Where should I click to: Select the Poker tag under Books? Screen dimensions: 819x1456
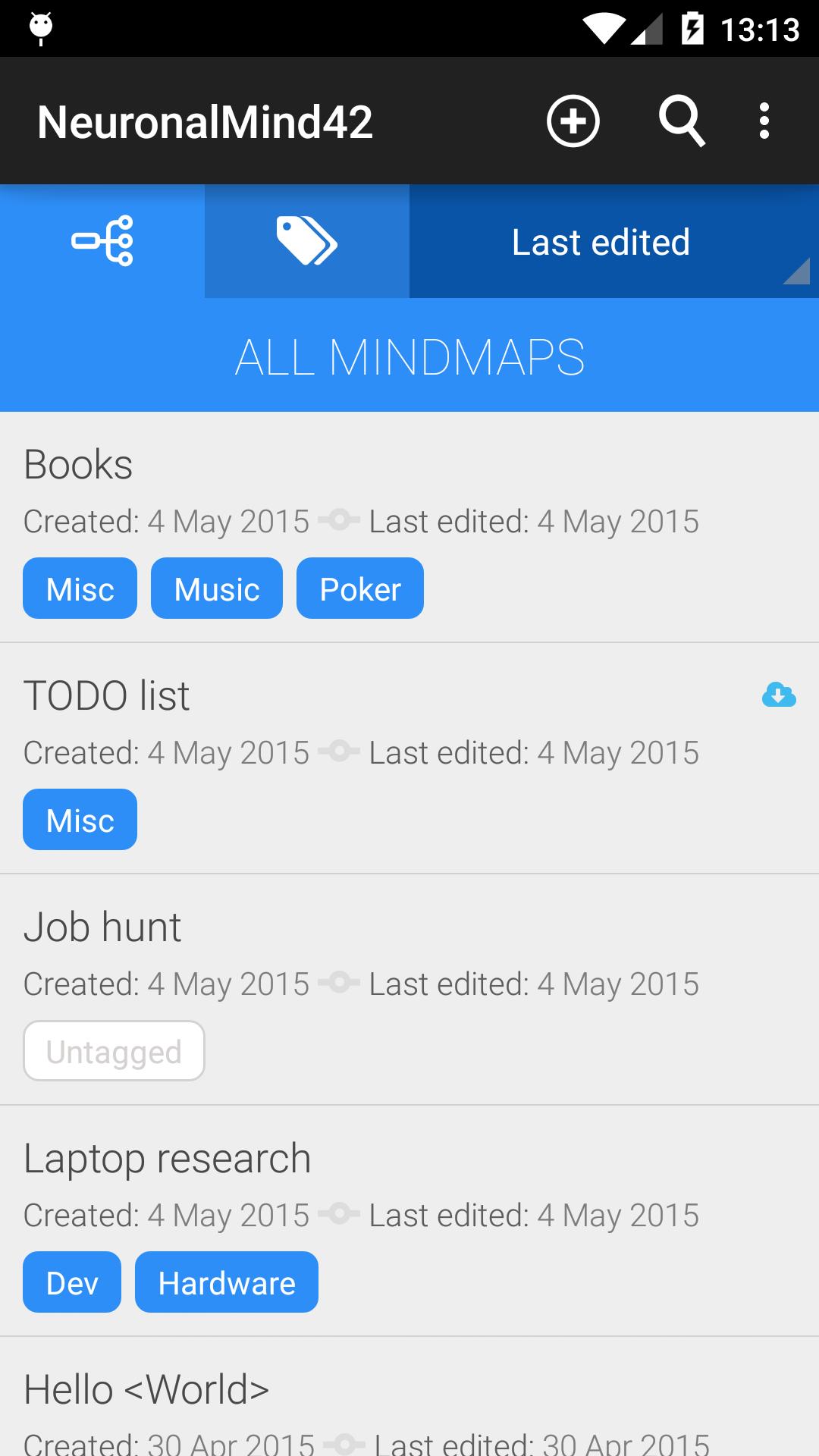pos(360,588)
